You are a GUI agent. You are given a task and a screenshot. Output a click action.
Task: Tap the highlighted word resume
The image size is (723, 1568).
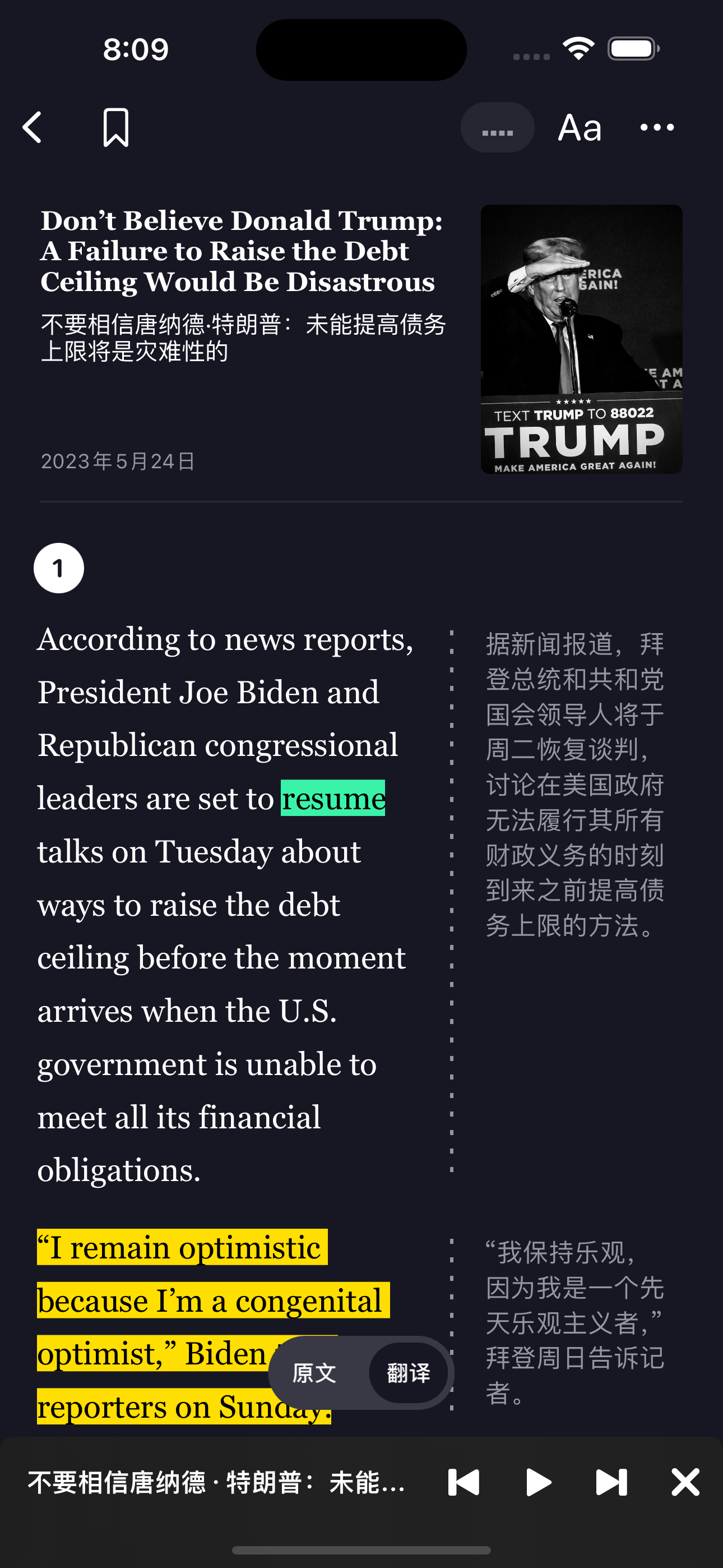click(x=333, y=798)
